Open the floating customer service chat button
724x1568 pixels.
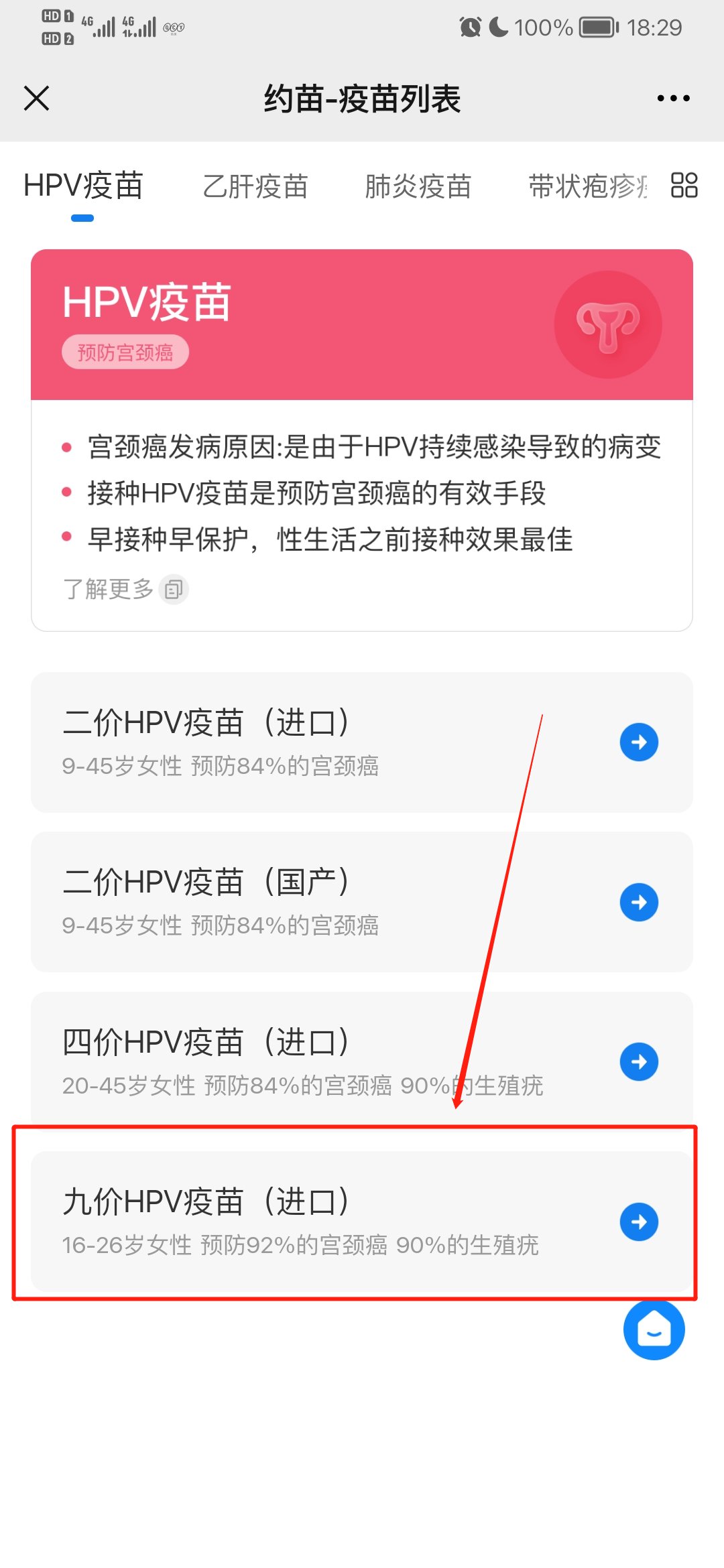pyautogui.click(x=654, y=1329)
